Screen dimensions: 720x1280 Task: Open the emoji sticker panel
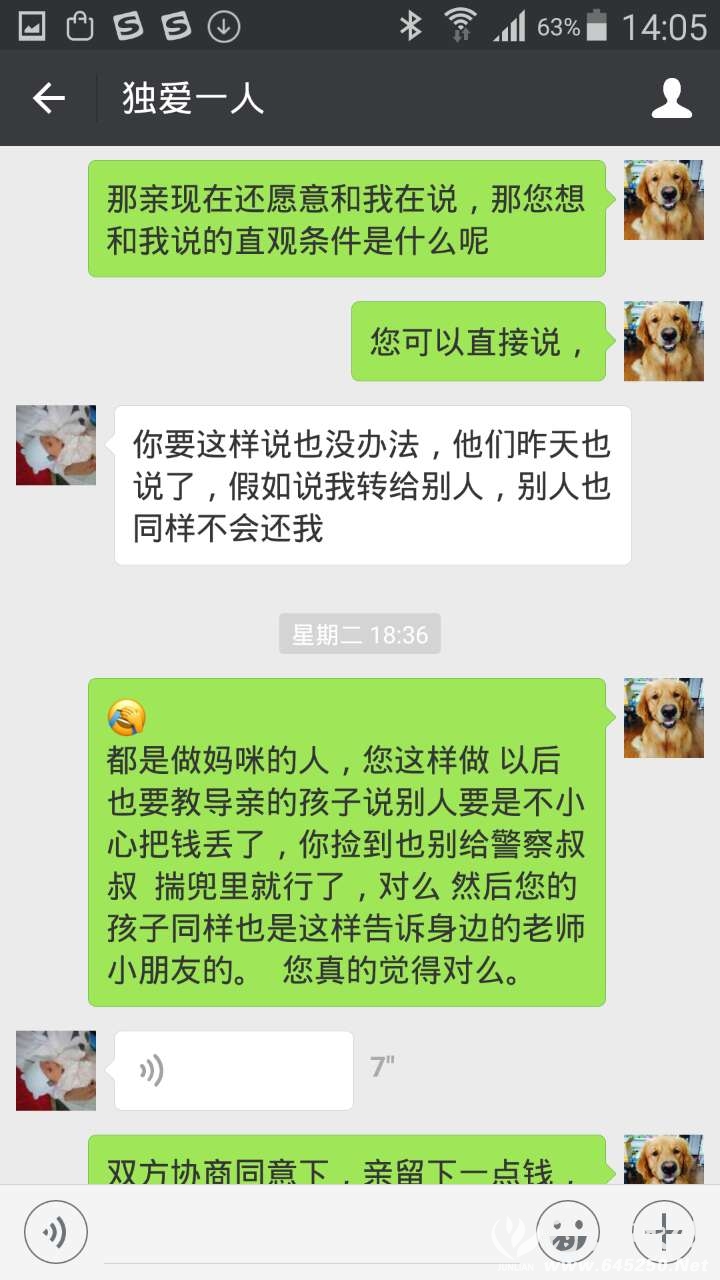click(x=568, y=1231)
